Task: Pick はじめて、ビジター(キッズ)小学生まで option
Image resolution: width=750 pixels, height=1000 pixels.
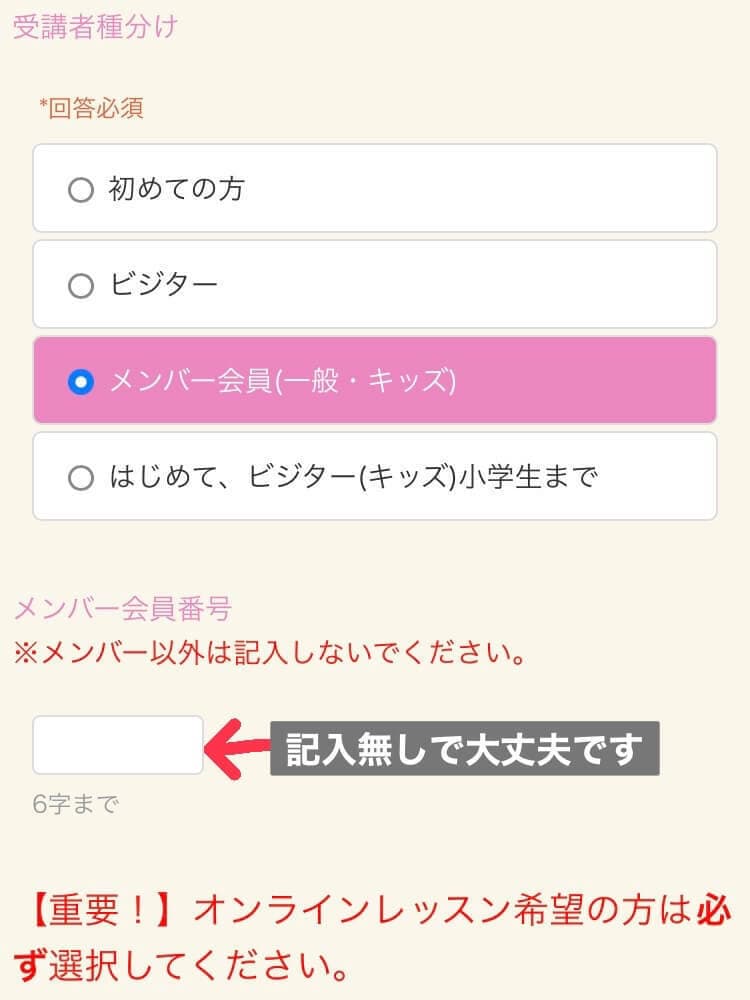Action: point(81,477)
